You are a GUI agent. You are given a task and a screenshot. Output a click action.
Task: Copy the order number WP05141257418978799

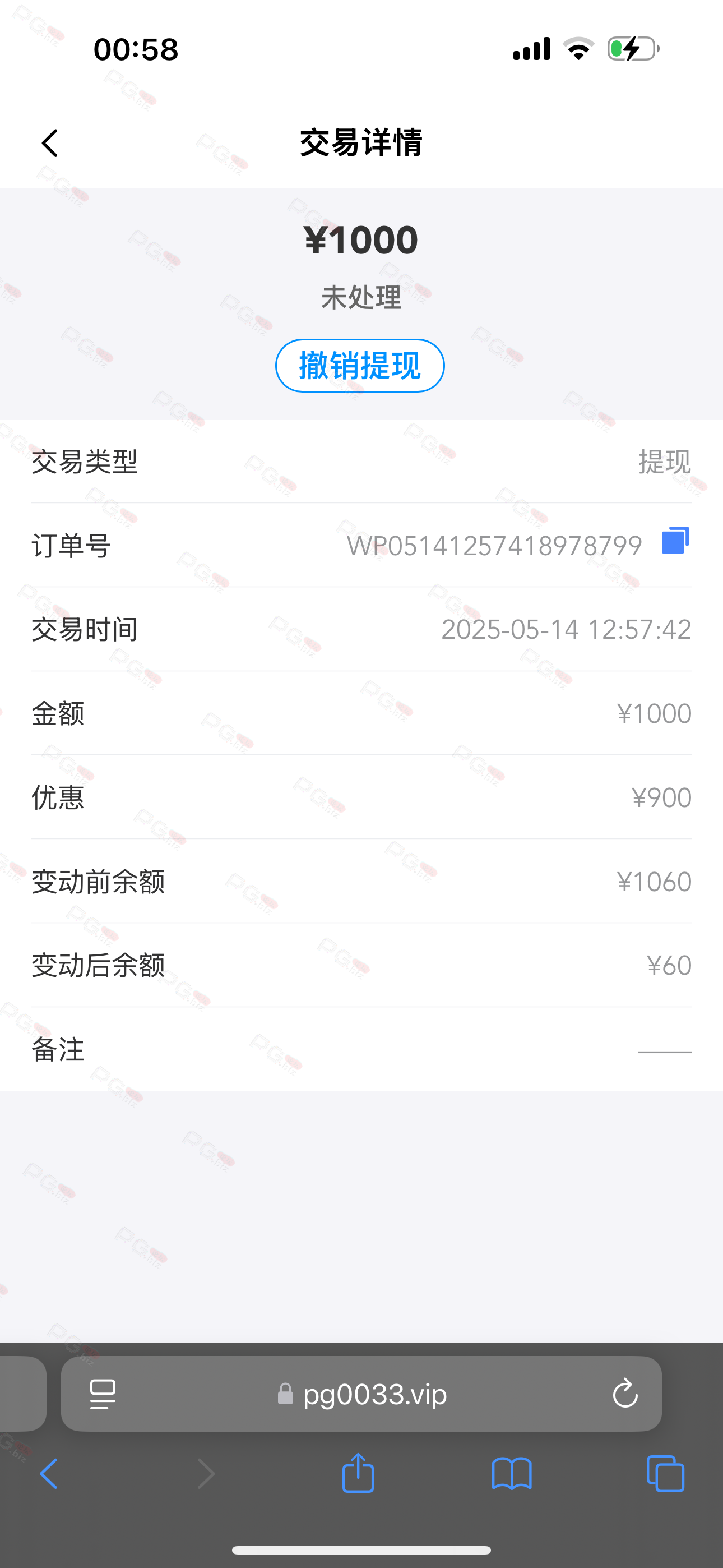pos(675,541)
